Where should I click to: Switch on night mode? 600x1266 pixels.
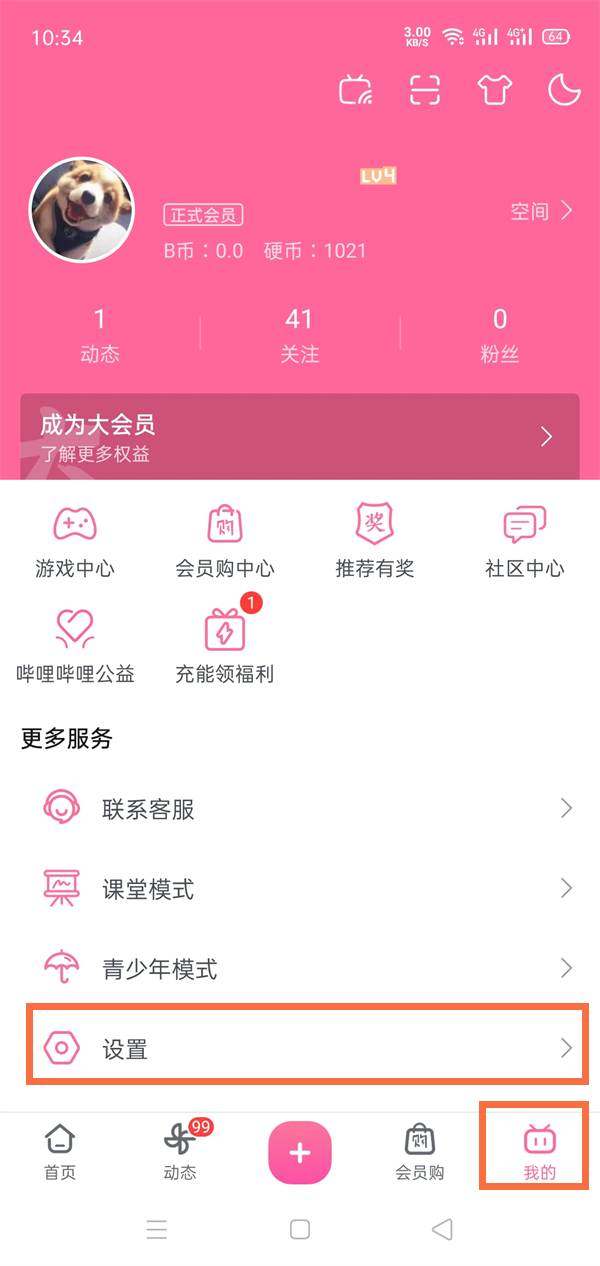tap(564, 91)
